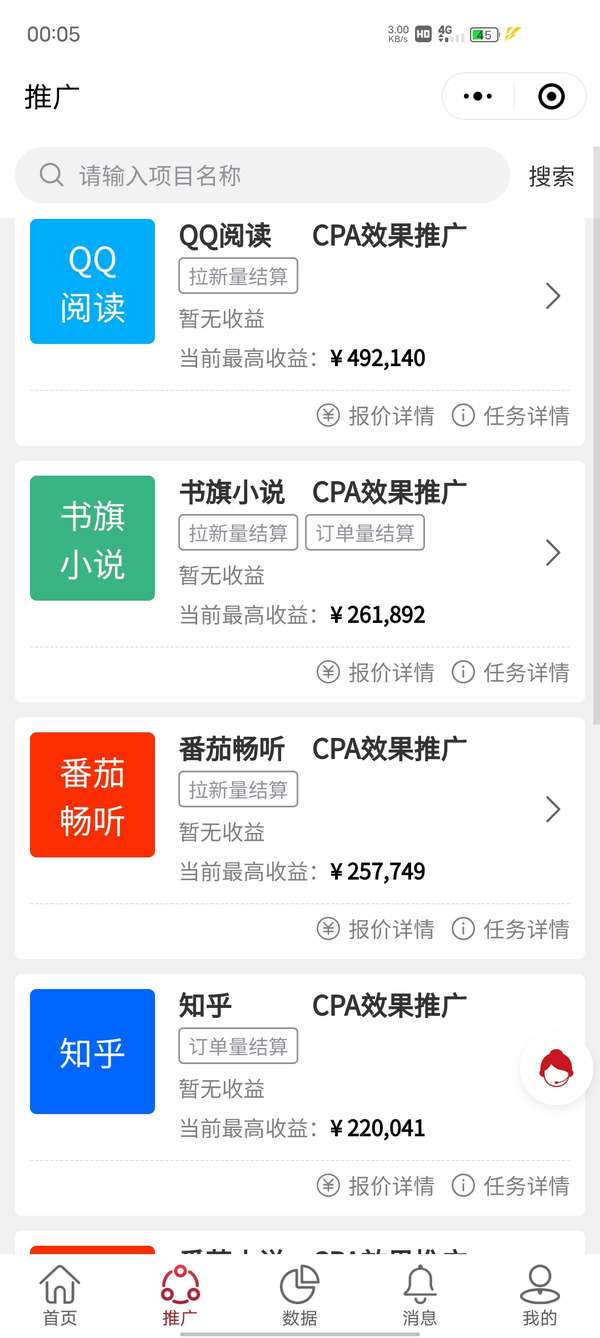Image resolution: width=600 pixels, height=1338 pixels.
Task: Open the QQ阅读 promotion card
Action: coord(300,297)
